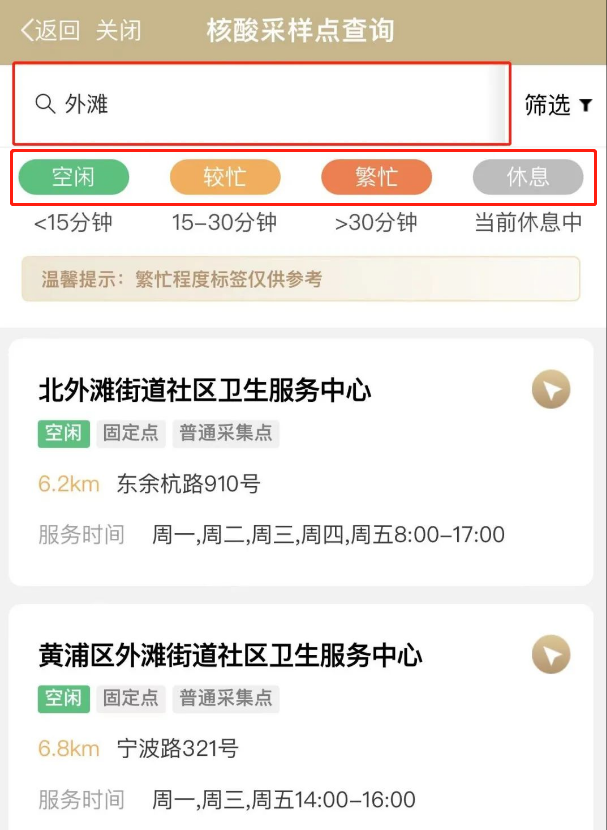
Task: Navigate to 北外滩街道社区卫生服务中心
Action: [551, 389]
